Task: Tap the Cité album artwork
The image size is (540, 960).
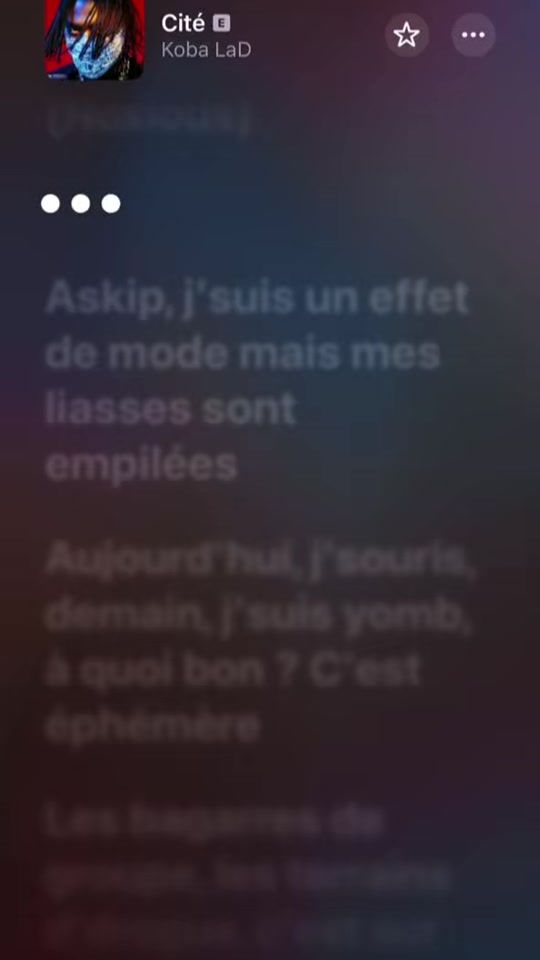Action: pos(95,39)
